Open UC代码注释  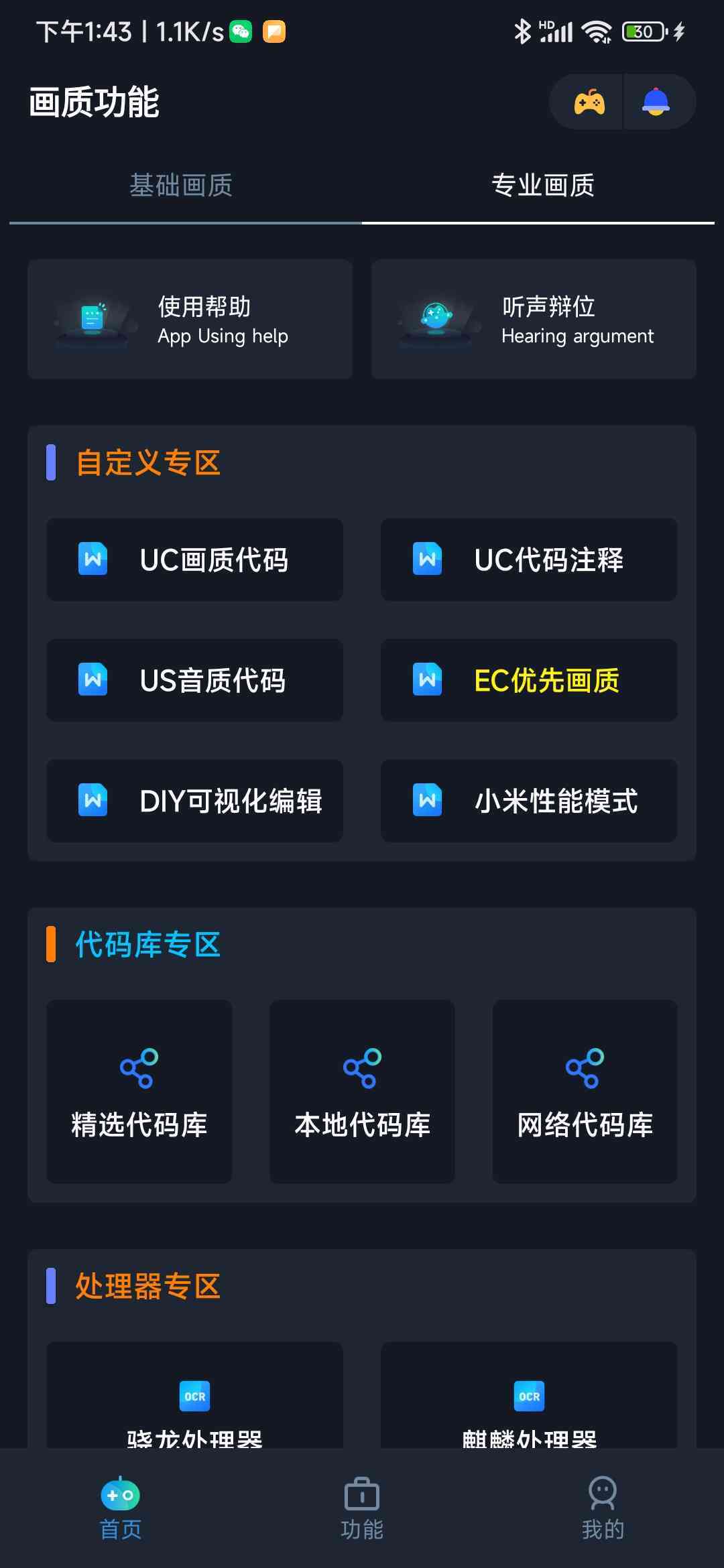pyautogui.click(x=529, y=560)
